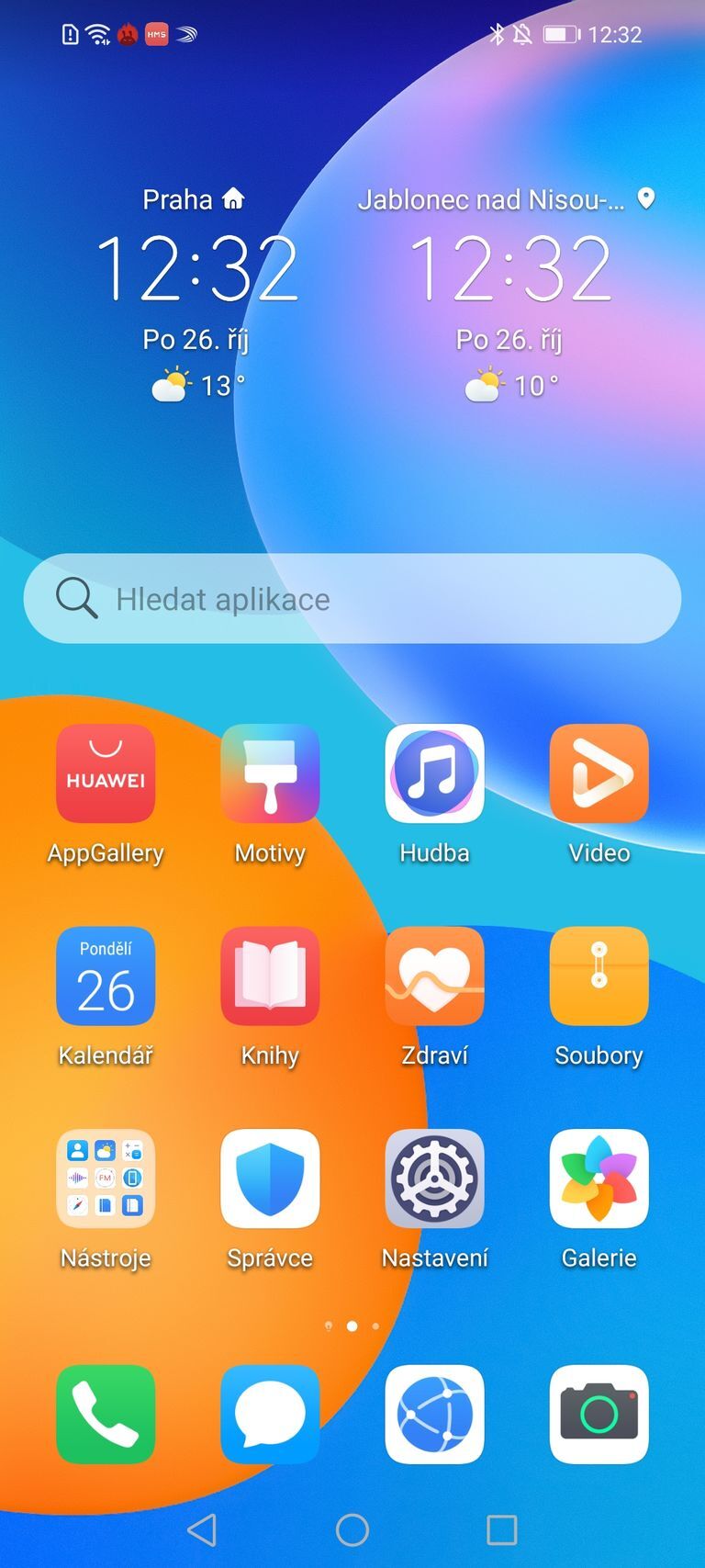Open the Camera app
Screen dimensions: 705x1568
coord(599,1414)
